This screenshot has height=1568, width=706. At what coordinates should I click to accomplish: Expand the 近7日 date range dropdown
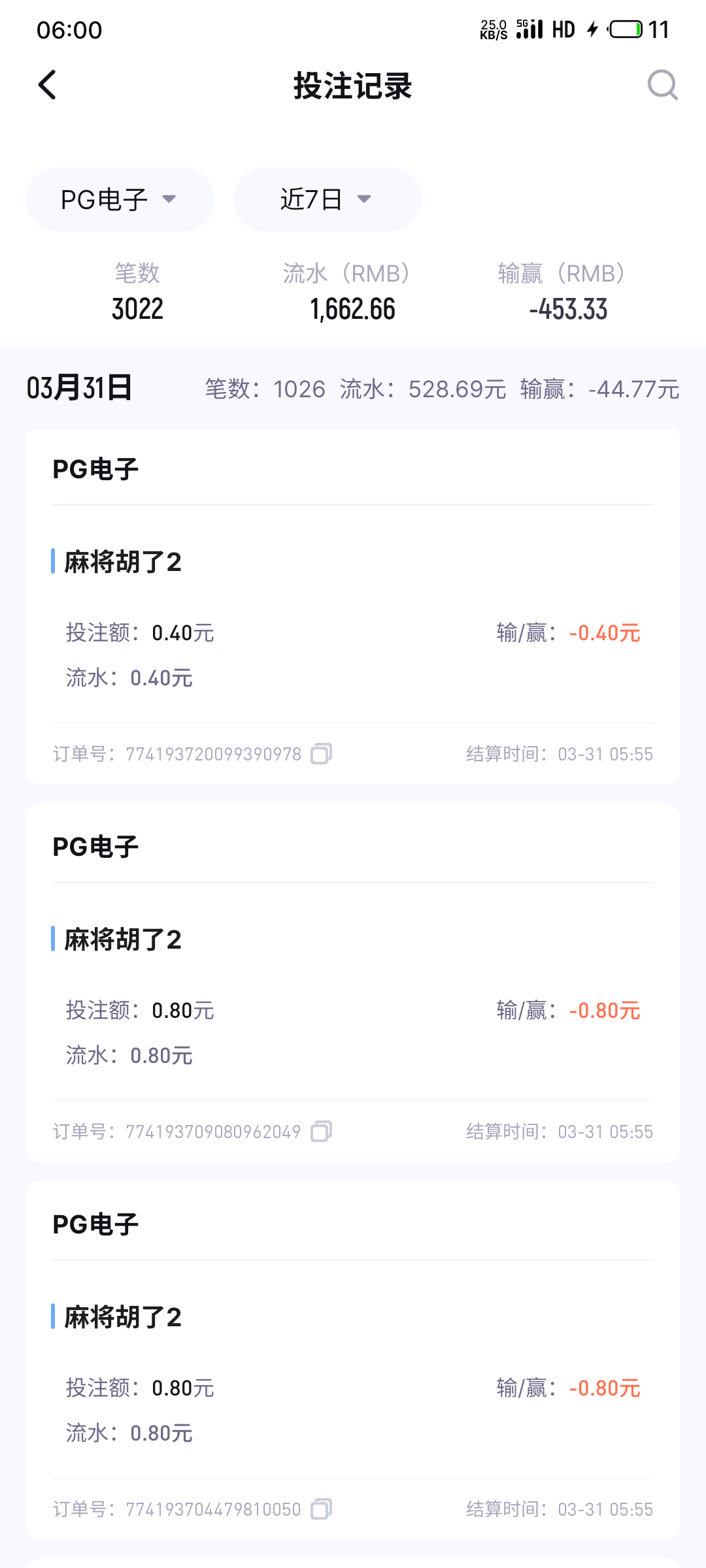coord(328,199)
